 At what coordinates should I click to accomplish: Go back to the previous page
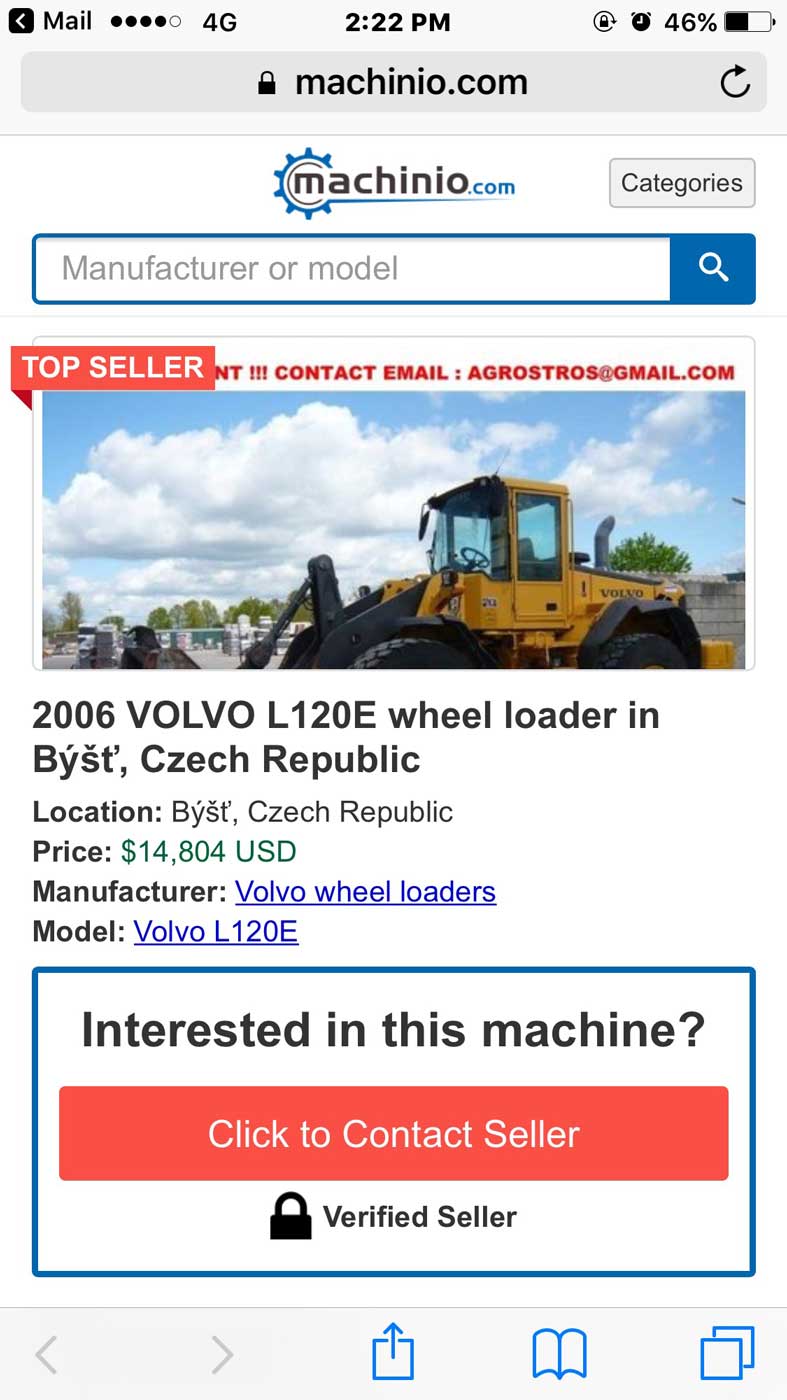[47, 1355]
